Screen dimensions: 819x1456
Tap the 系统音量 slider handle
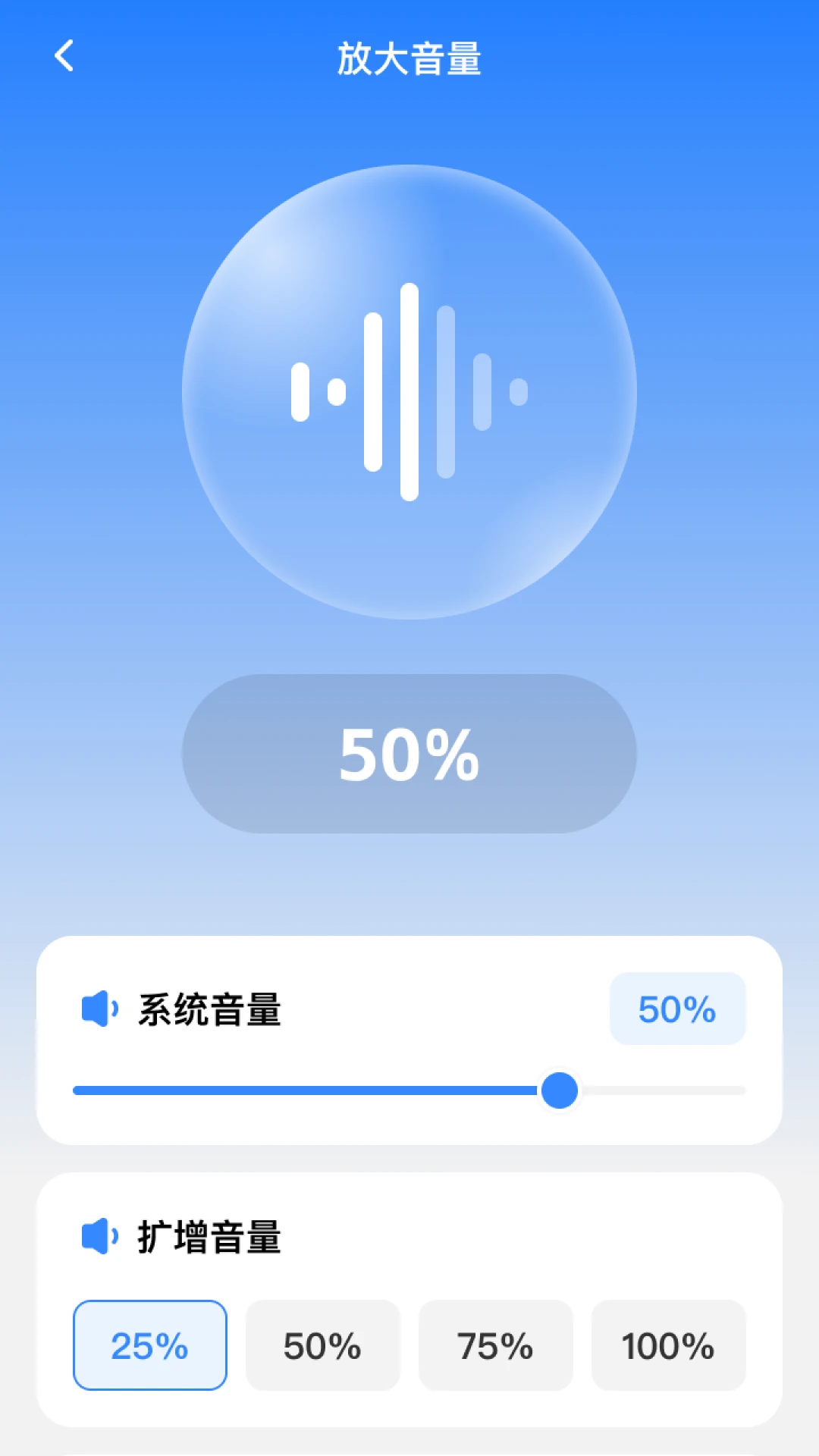click(560, 1090)
